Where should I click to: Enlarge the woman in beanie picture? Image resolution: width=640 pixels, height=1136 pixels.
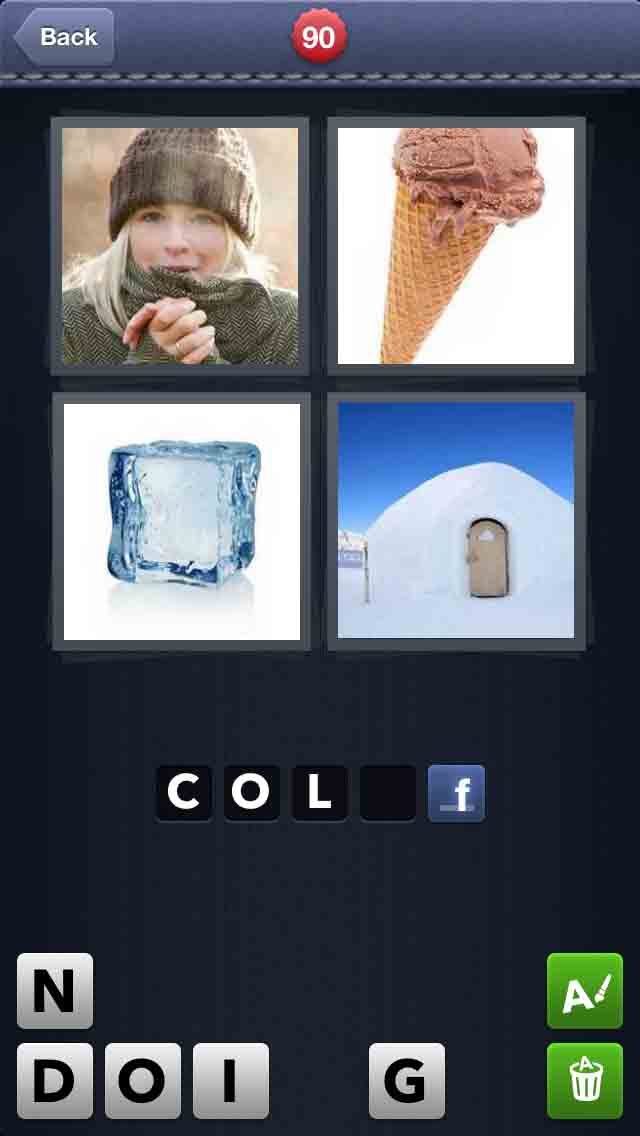[x=180, y=245]
